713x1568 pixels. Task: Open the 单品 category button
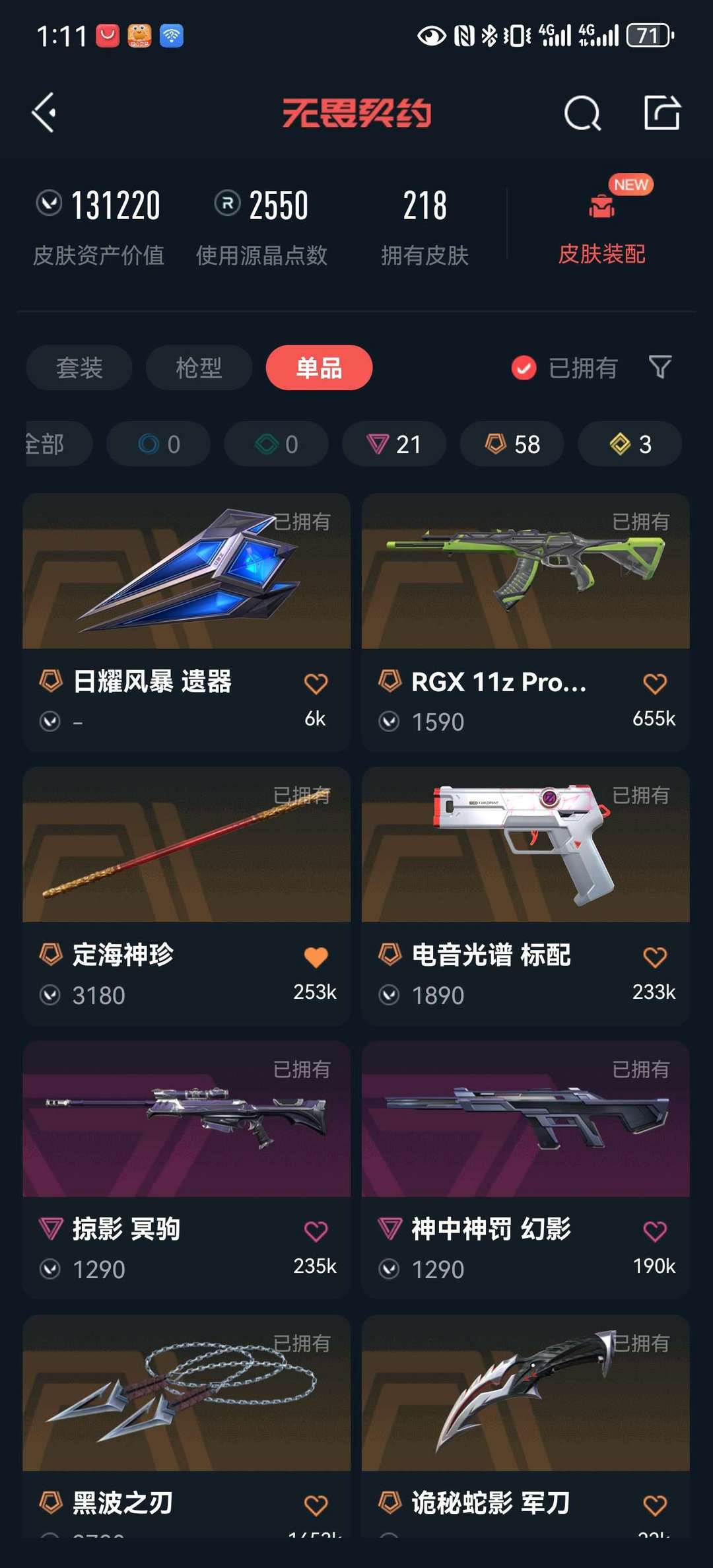tap(319, 368)
